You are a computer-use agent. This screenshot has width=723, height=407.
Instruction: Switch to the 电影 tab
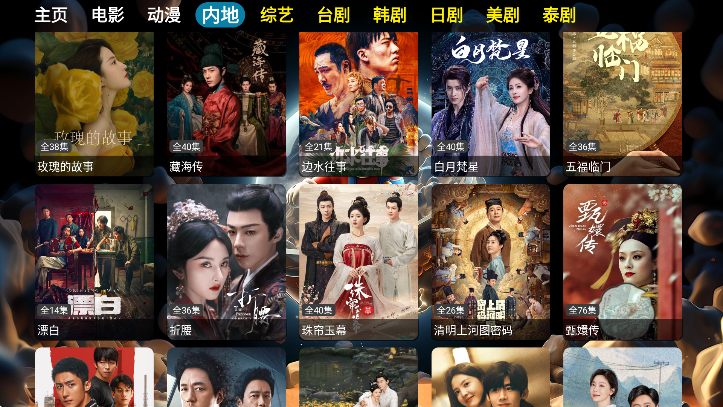pos(107,15)
